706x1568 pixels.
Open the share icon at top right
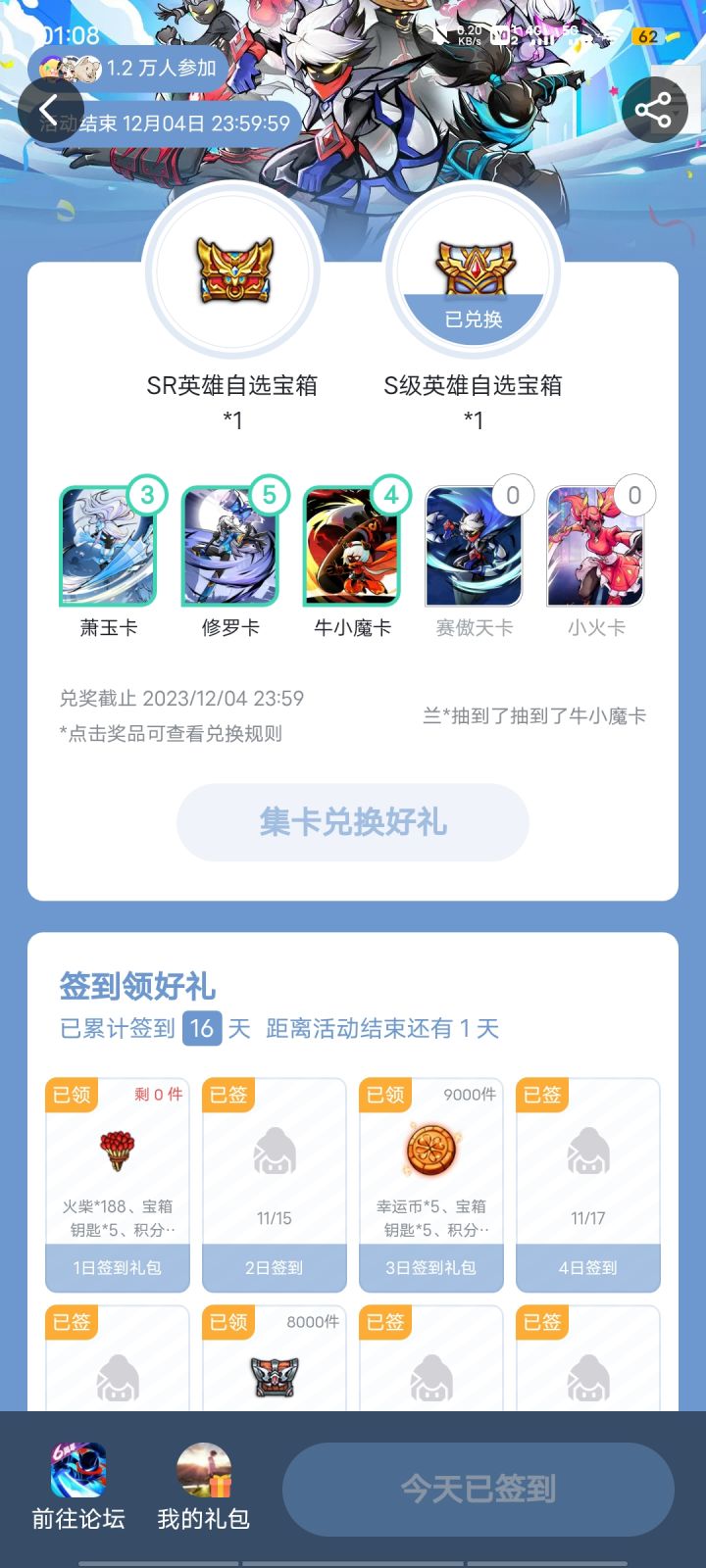tap(654, 109)
